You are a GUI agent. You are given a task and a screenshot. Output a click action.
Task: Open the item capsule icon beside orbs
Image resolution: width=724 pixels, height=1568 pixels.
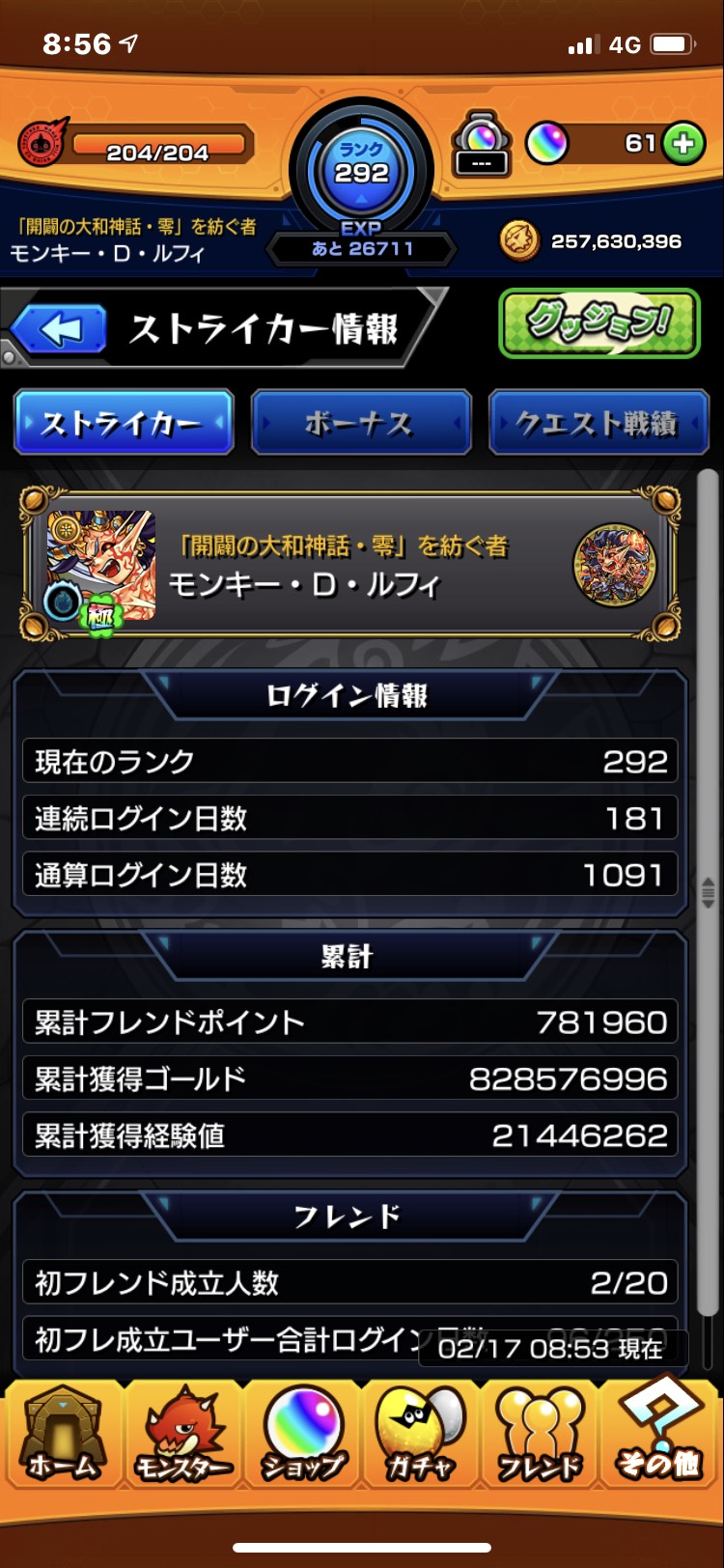click(481, 145)
